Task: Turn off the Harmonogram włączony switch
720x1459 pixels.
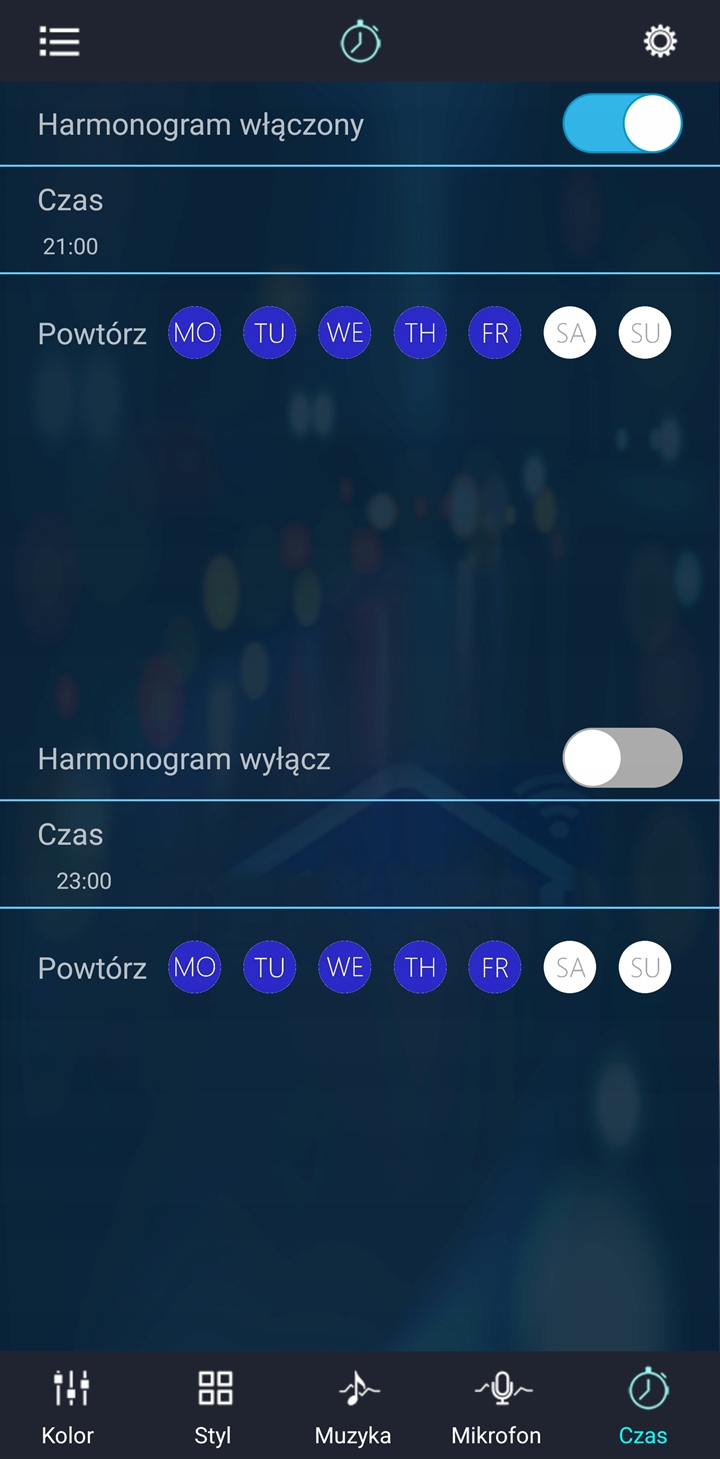Action: tap(622, 124)
